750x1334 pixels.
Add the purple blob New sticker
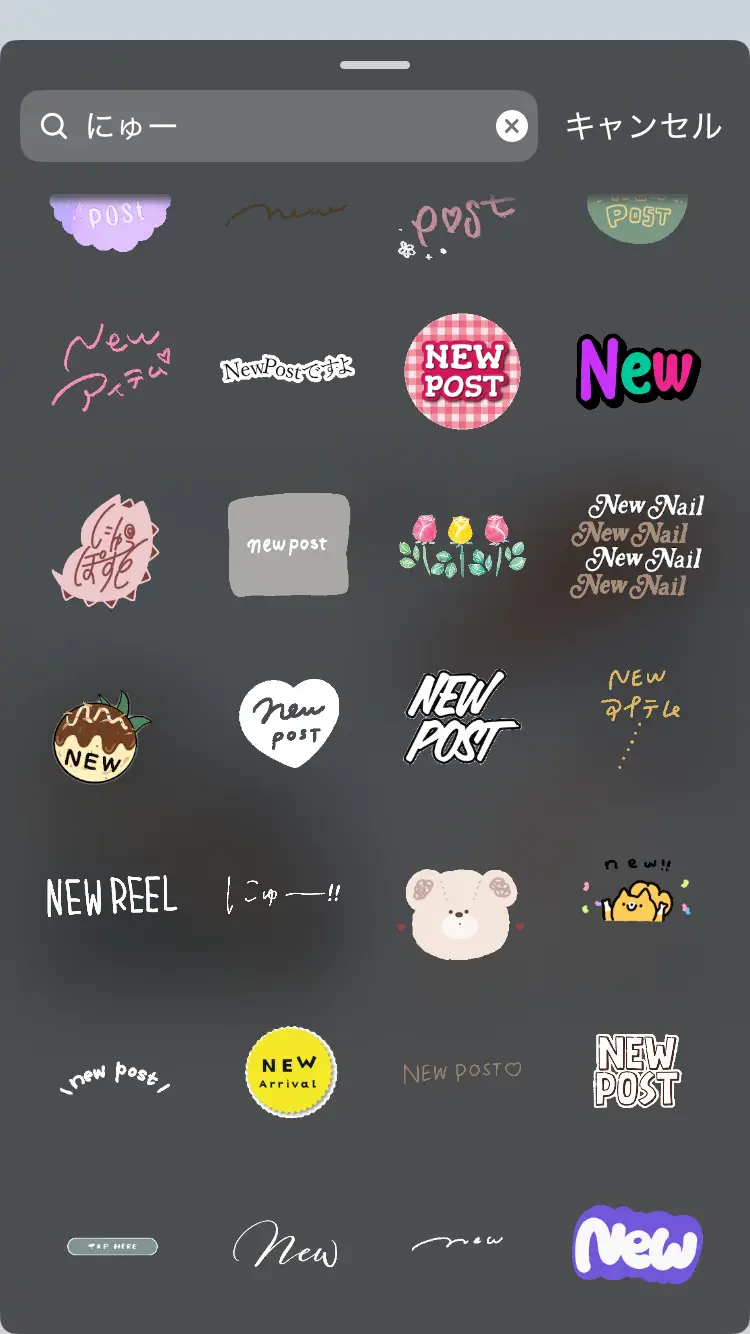637,1245
